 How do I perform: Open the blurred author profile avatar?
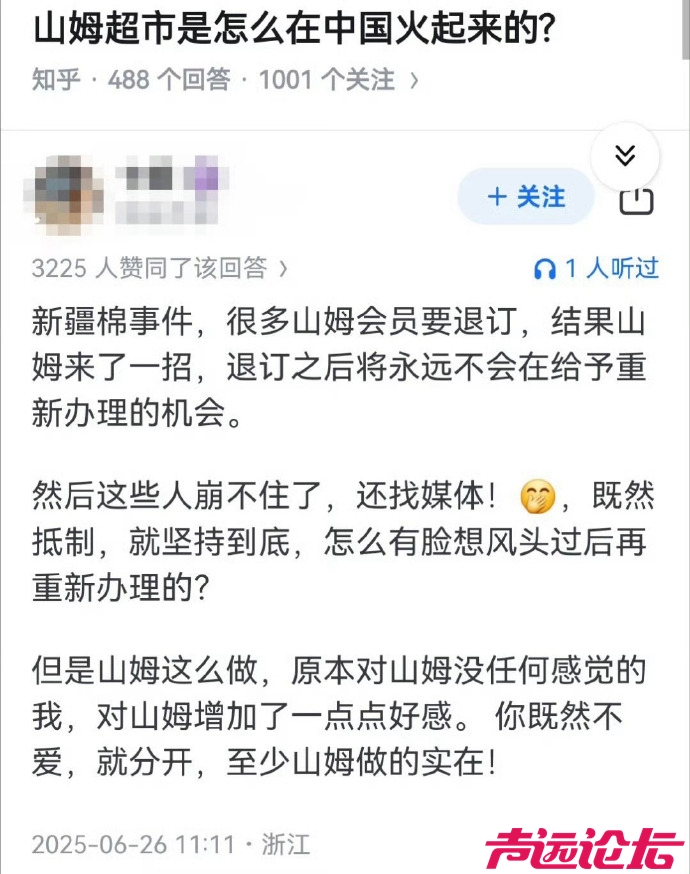pyautogui.click(x=68, y=190)
